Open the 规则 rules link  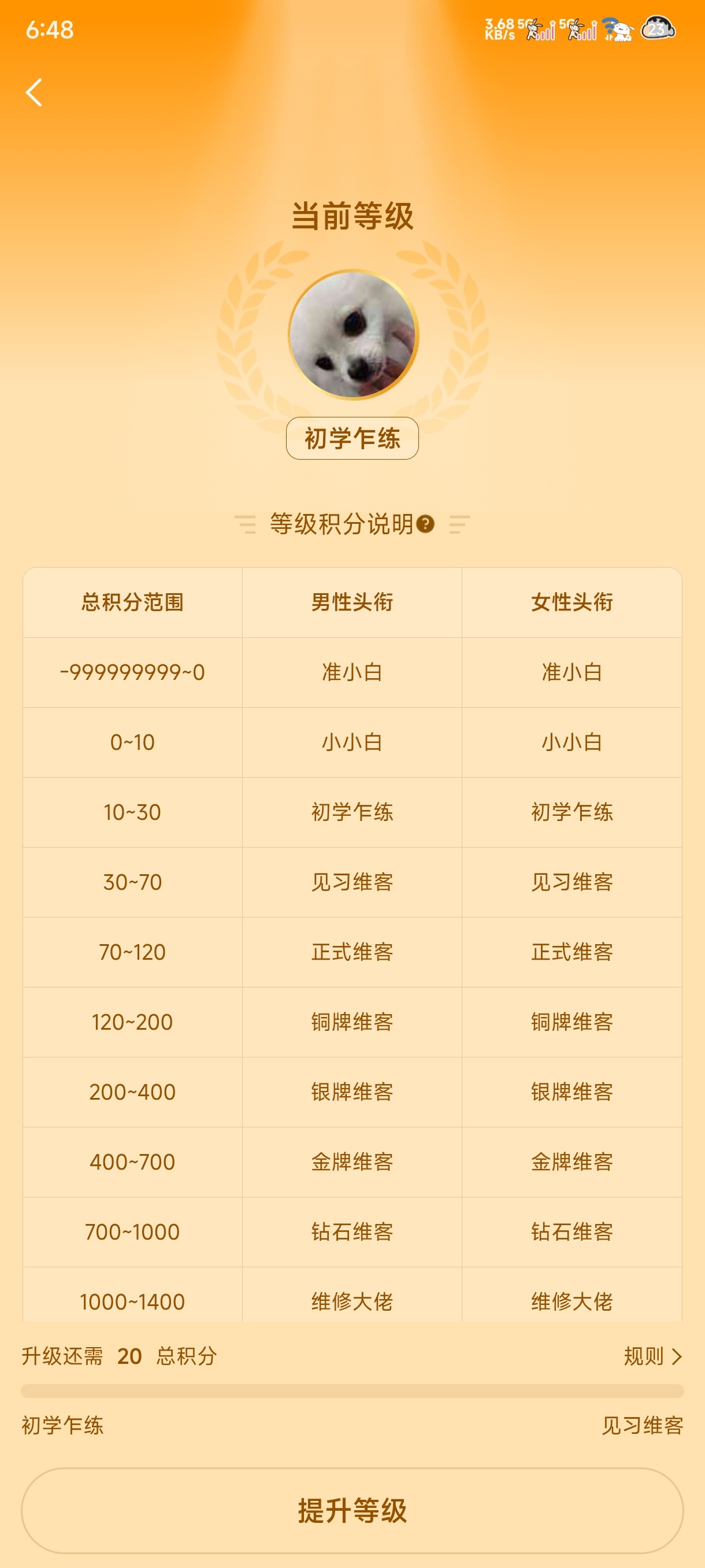(652, 1356)
